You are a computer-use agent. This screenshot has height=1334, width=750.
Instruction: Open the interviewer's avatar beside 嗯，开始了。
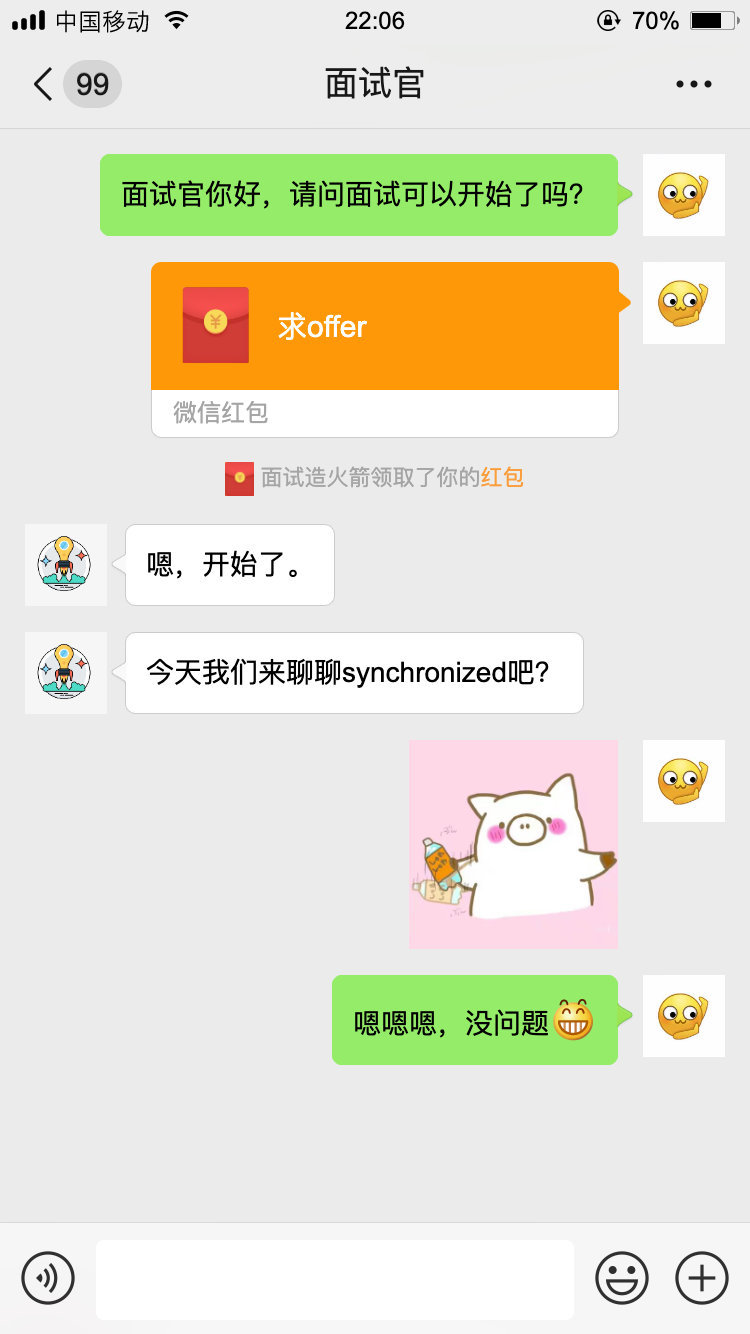[66, 565]
